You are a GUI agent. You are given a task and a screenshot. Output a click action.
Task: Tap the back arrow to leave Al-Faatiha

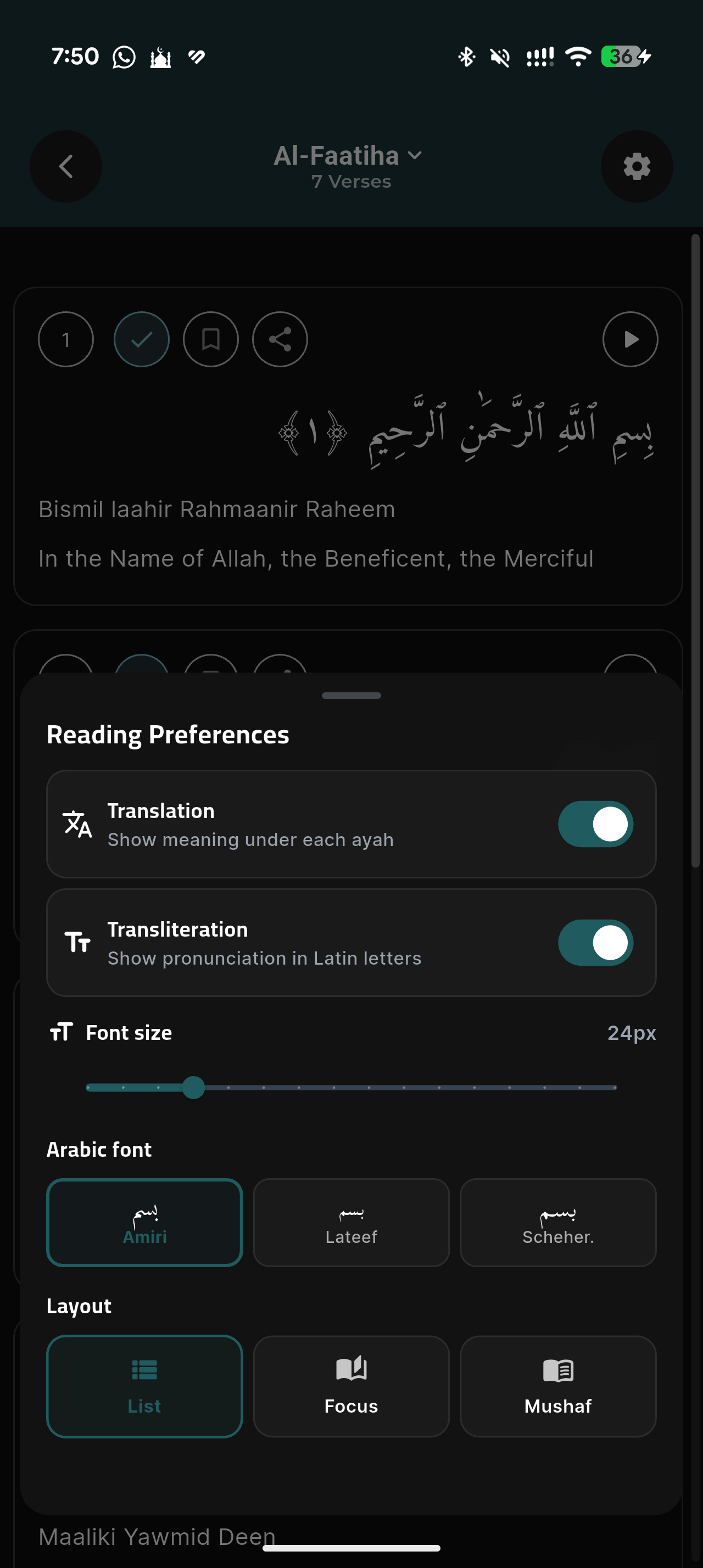66,166
